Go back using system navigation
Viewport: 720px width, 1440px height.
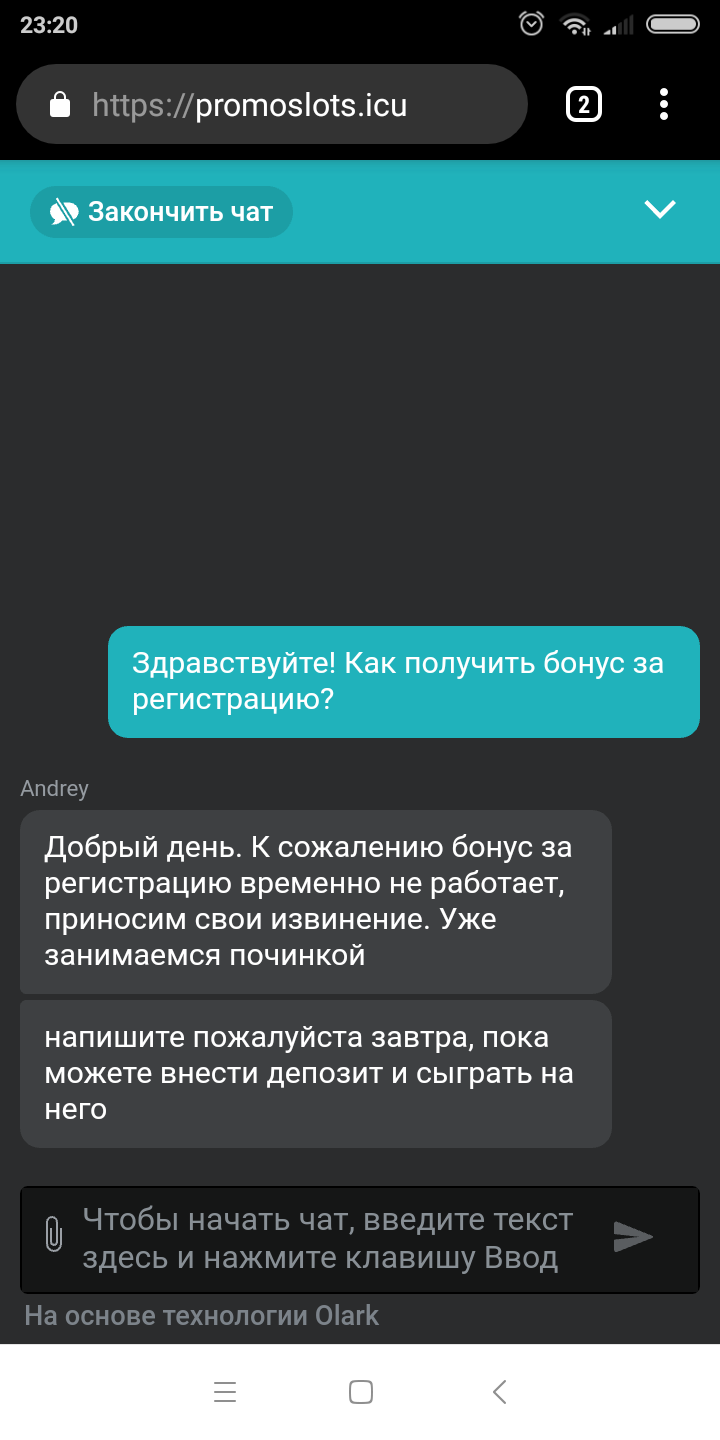[x=500, y=1392]
